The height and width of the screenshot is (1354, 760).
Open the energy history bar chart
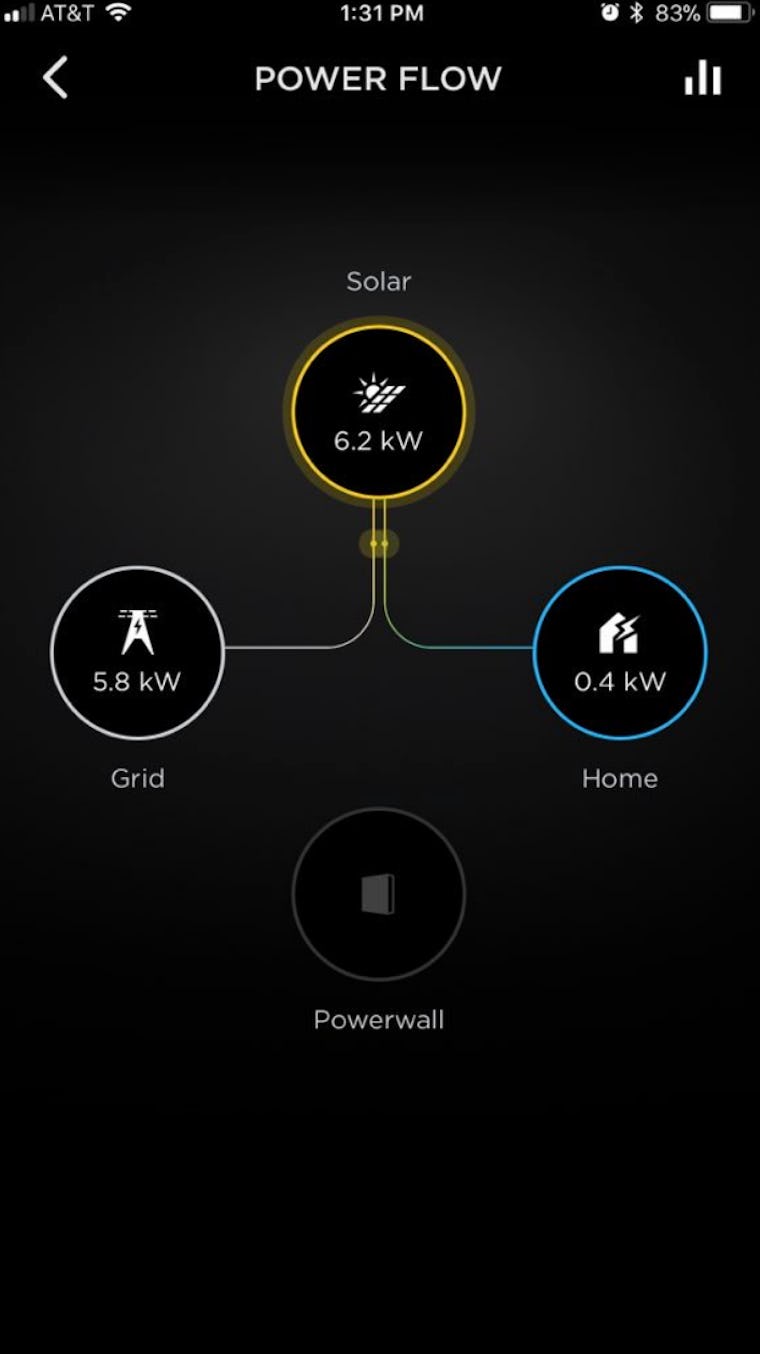point(703,78)
